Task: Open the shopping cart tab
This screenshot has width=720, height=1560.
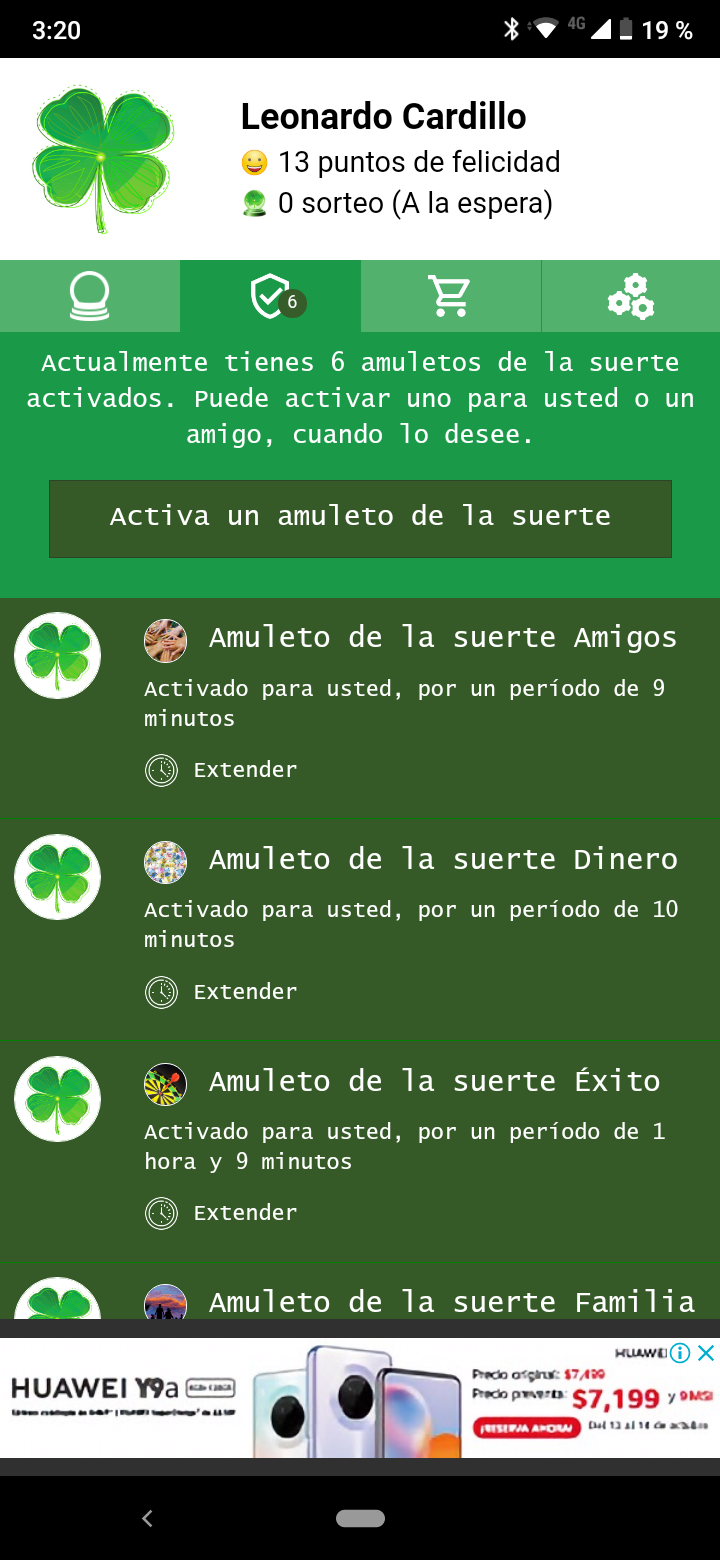Action: pos(450,296)
